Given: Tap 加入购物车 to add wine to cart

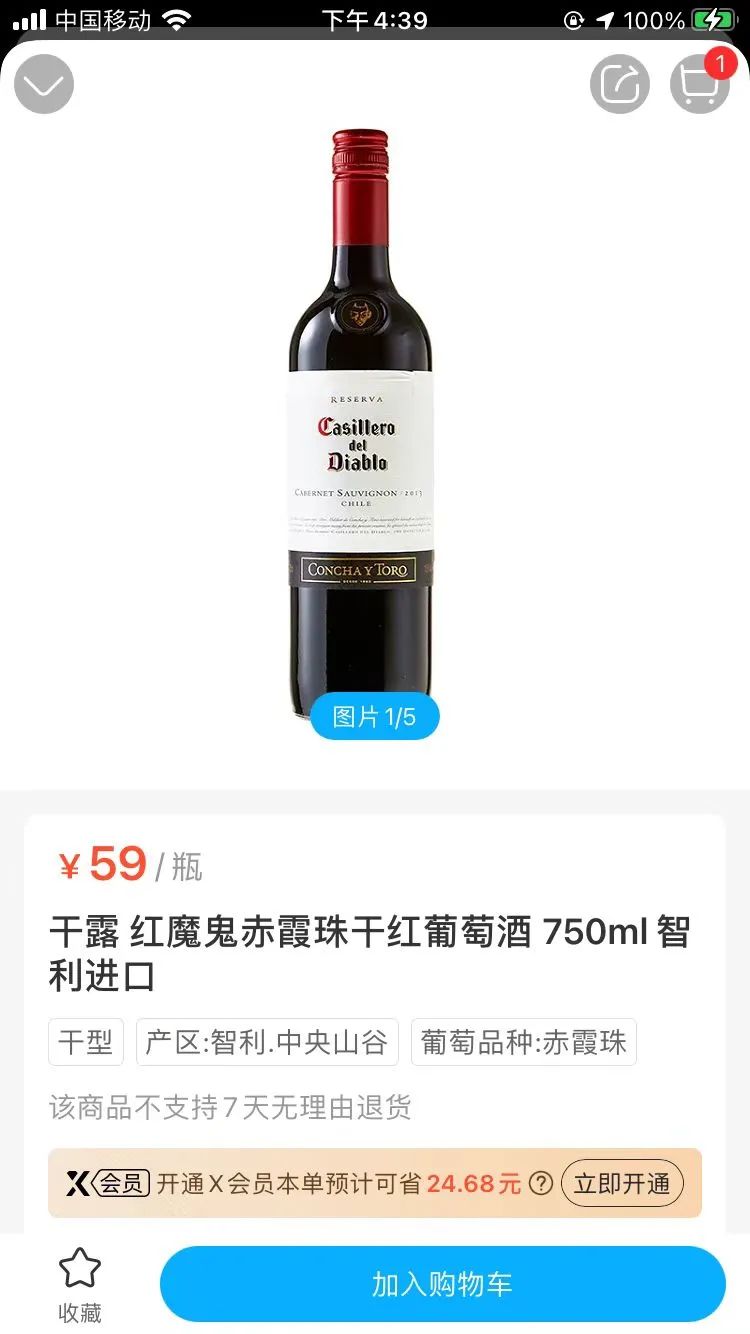Looking at the screenshot, I should pyautogui.click(x=443, y=1284).
